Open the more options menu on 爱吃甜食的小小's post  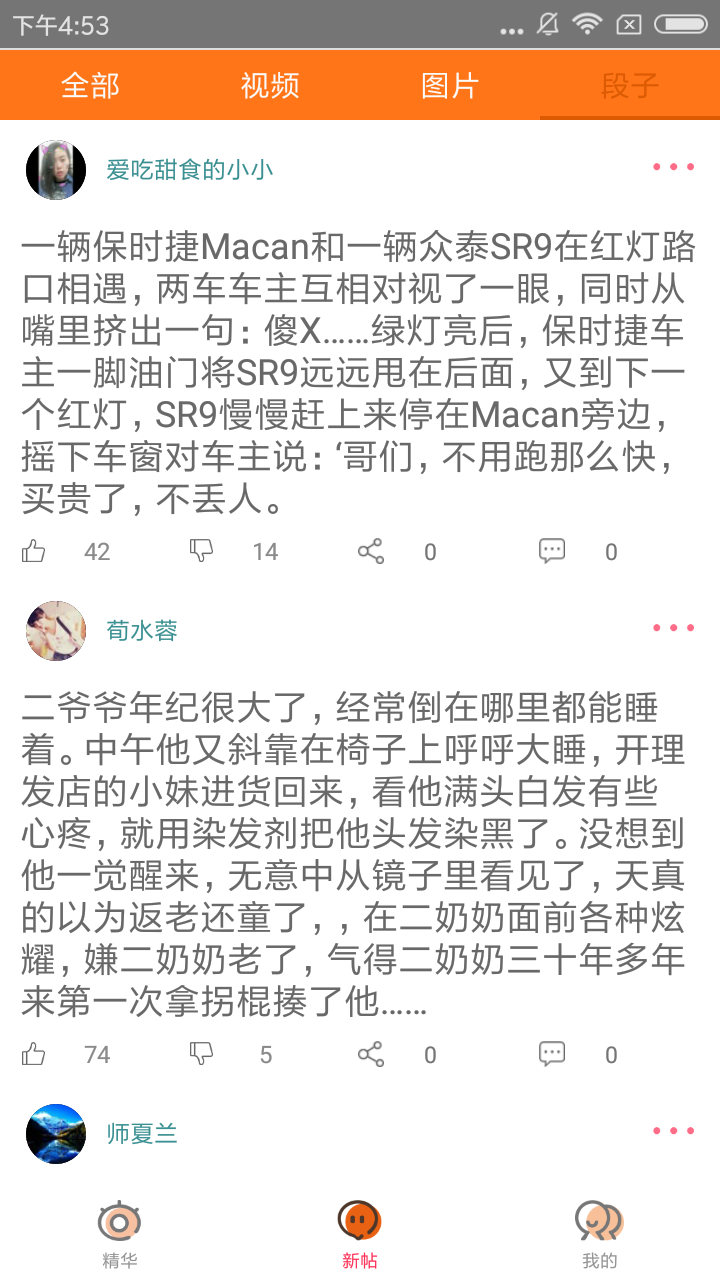[673, 167]
